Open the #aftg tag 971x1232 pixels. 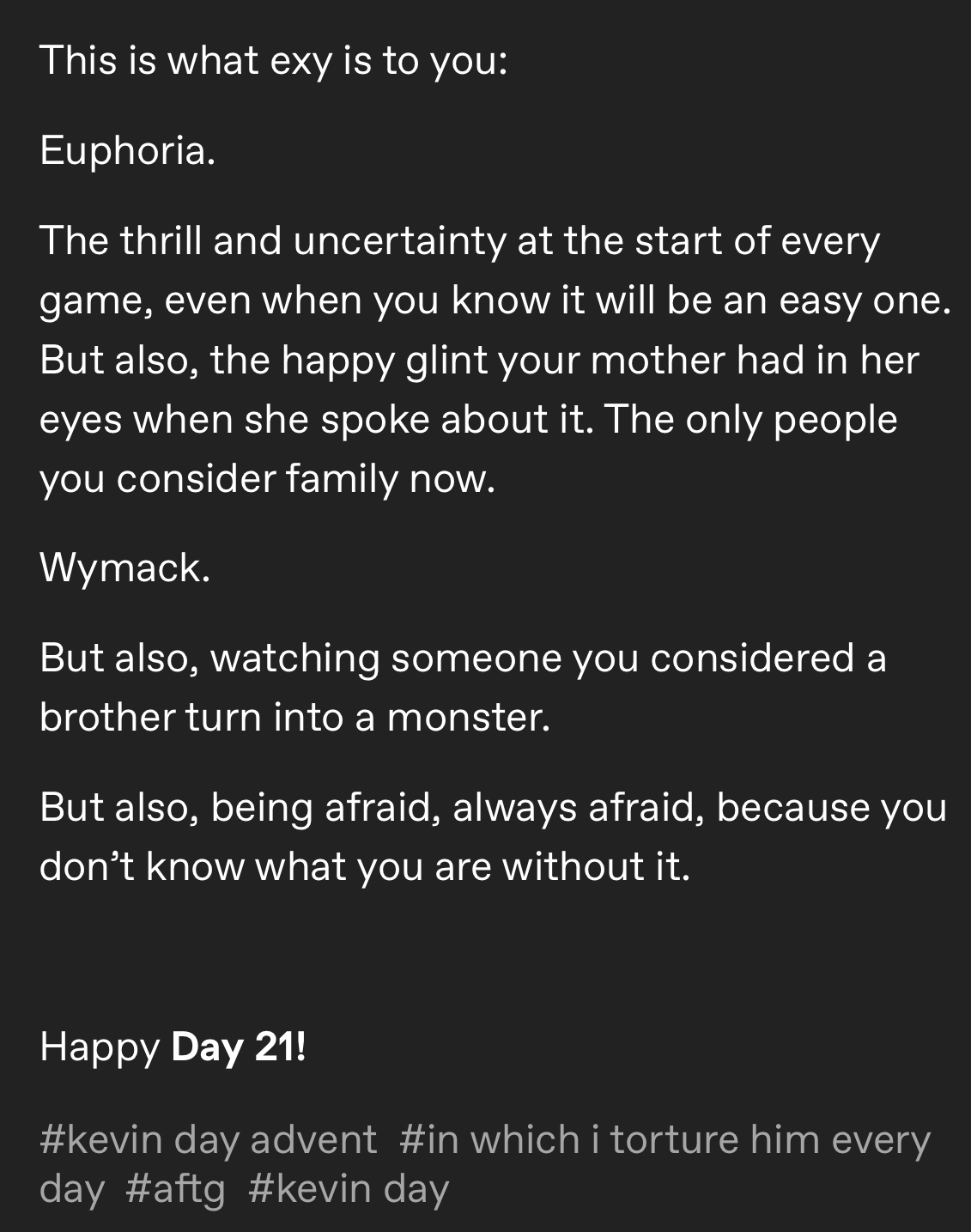[175, 1190]
